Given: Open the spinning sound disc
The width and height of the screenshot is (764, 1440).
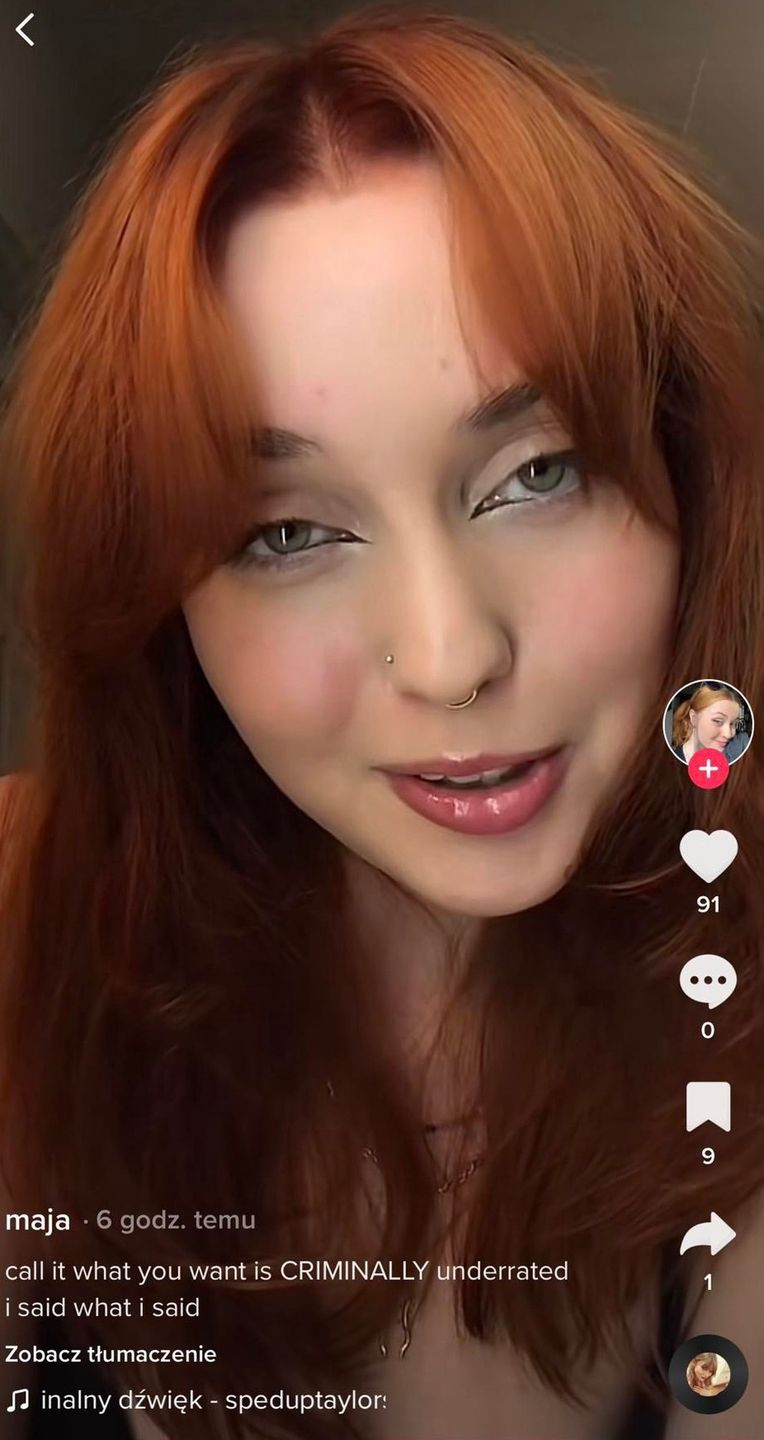Looking at the screenshot, I should pyautogui.click(x=708, y=1374).
